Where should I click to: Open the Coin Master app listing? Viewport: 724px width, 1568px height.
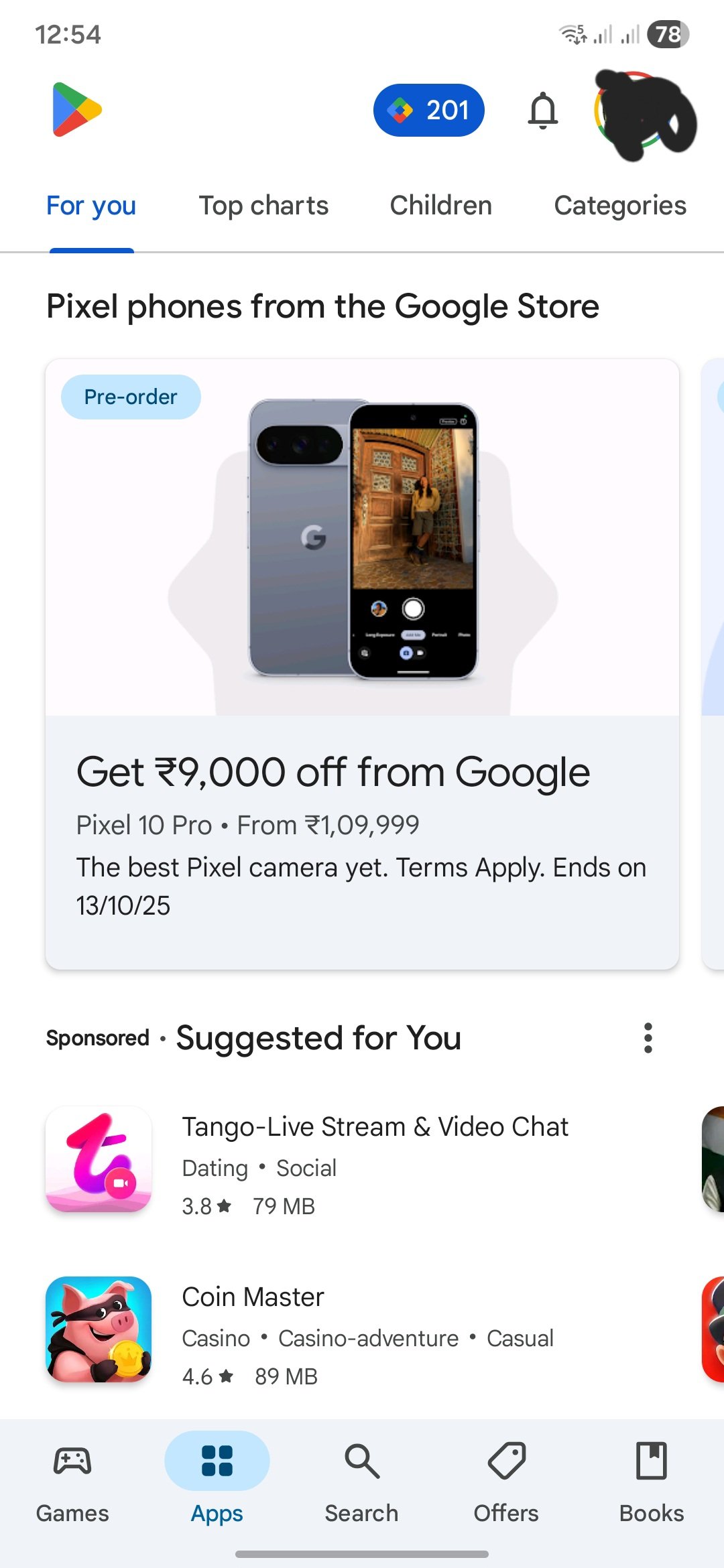click(362, 1329)
